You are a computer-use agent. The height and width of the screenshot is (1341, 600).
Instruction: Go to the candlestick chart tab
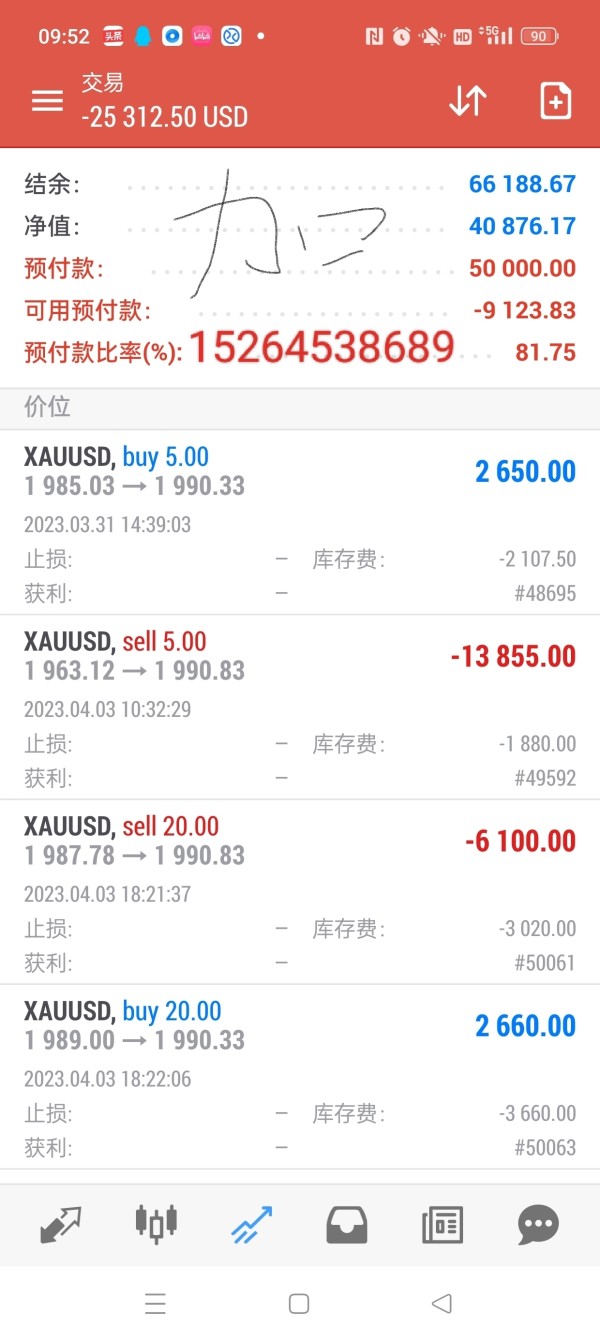[156, 1222]
